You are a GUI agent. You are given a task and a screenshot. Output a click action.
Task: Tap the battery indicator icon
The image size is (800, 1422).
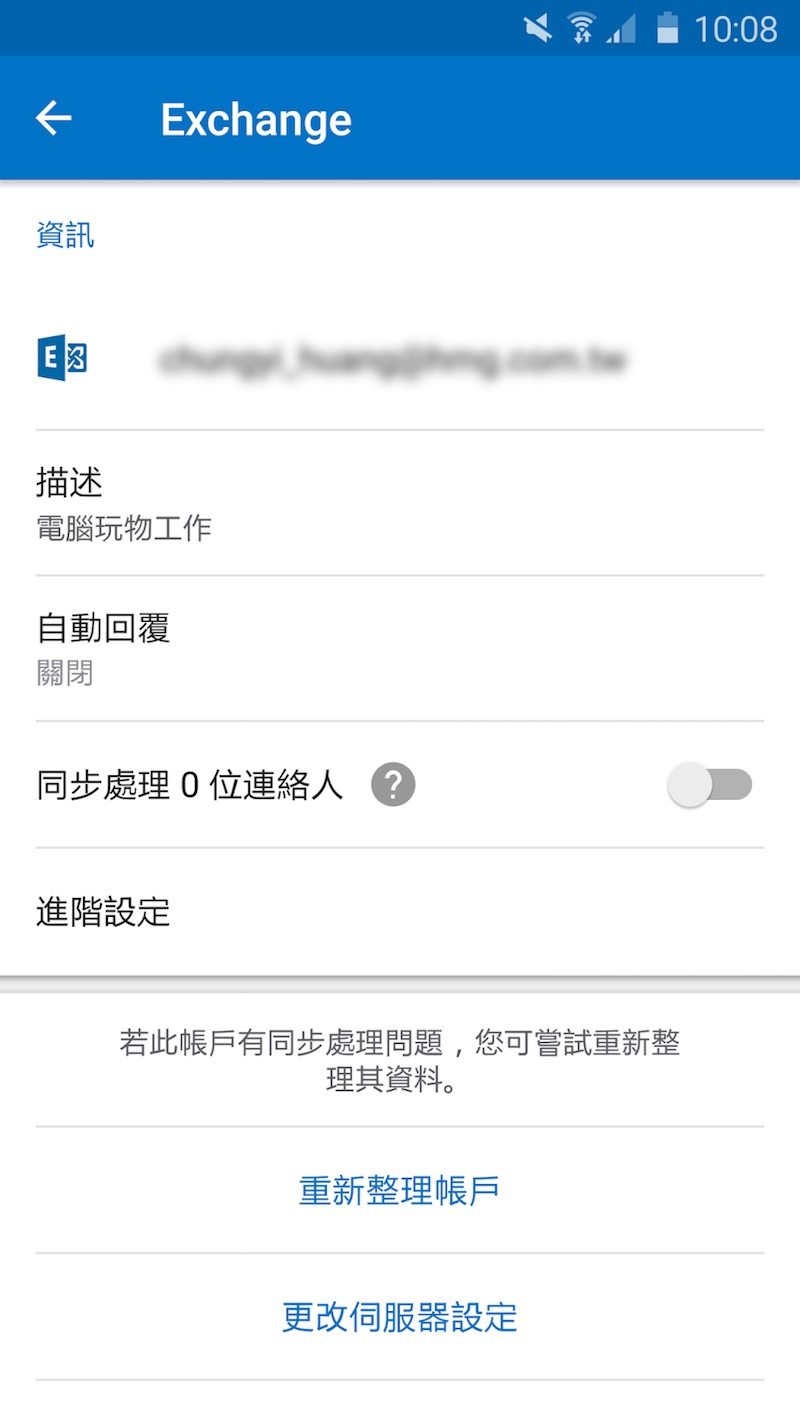coord(666,28)
